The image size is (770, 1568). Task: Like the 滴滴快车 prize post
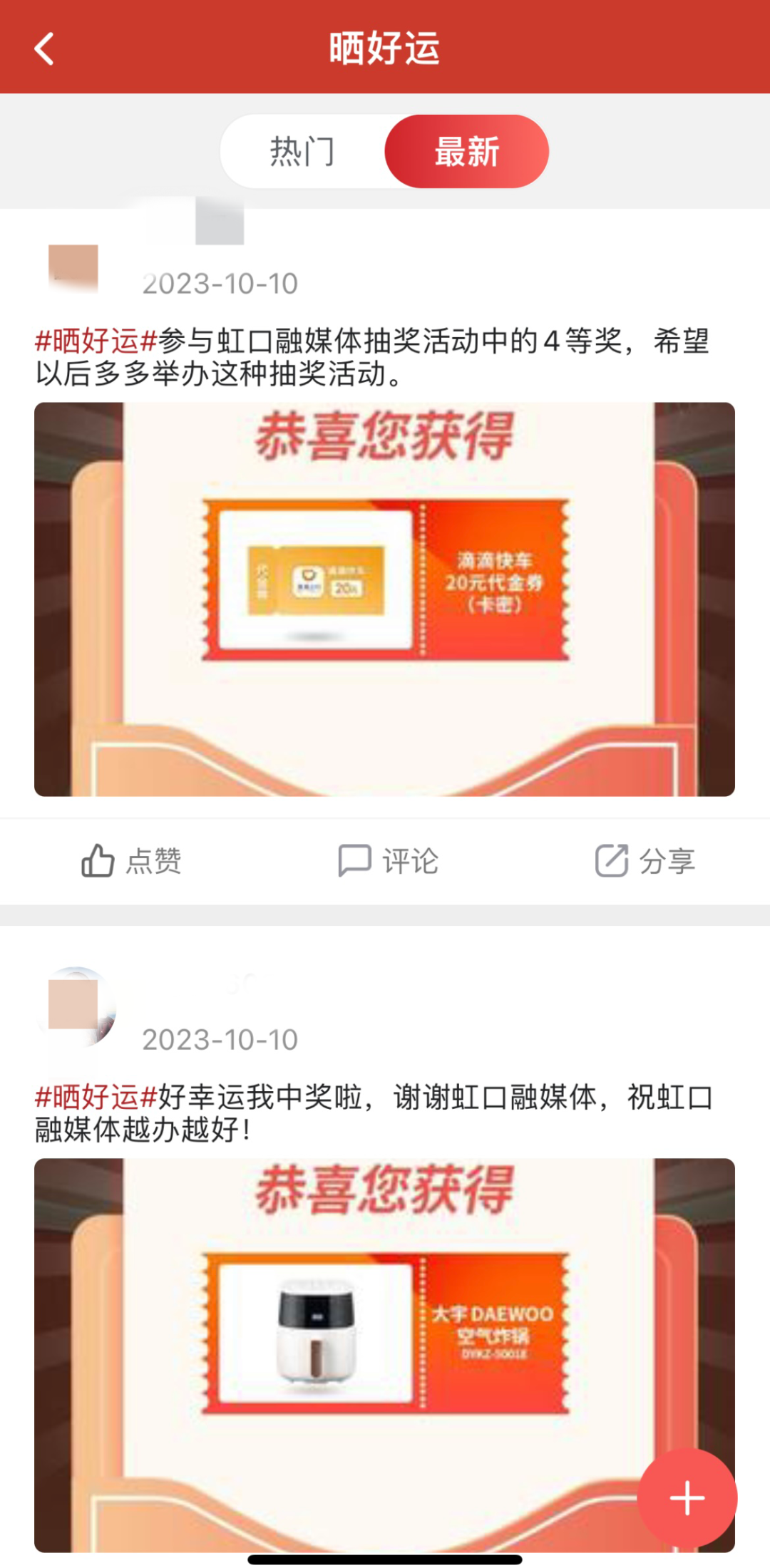coord(132,861)
